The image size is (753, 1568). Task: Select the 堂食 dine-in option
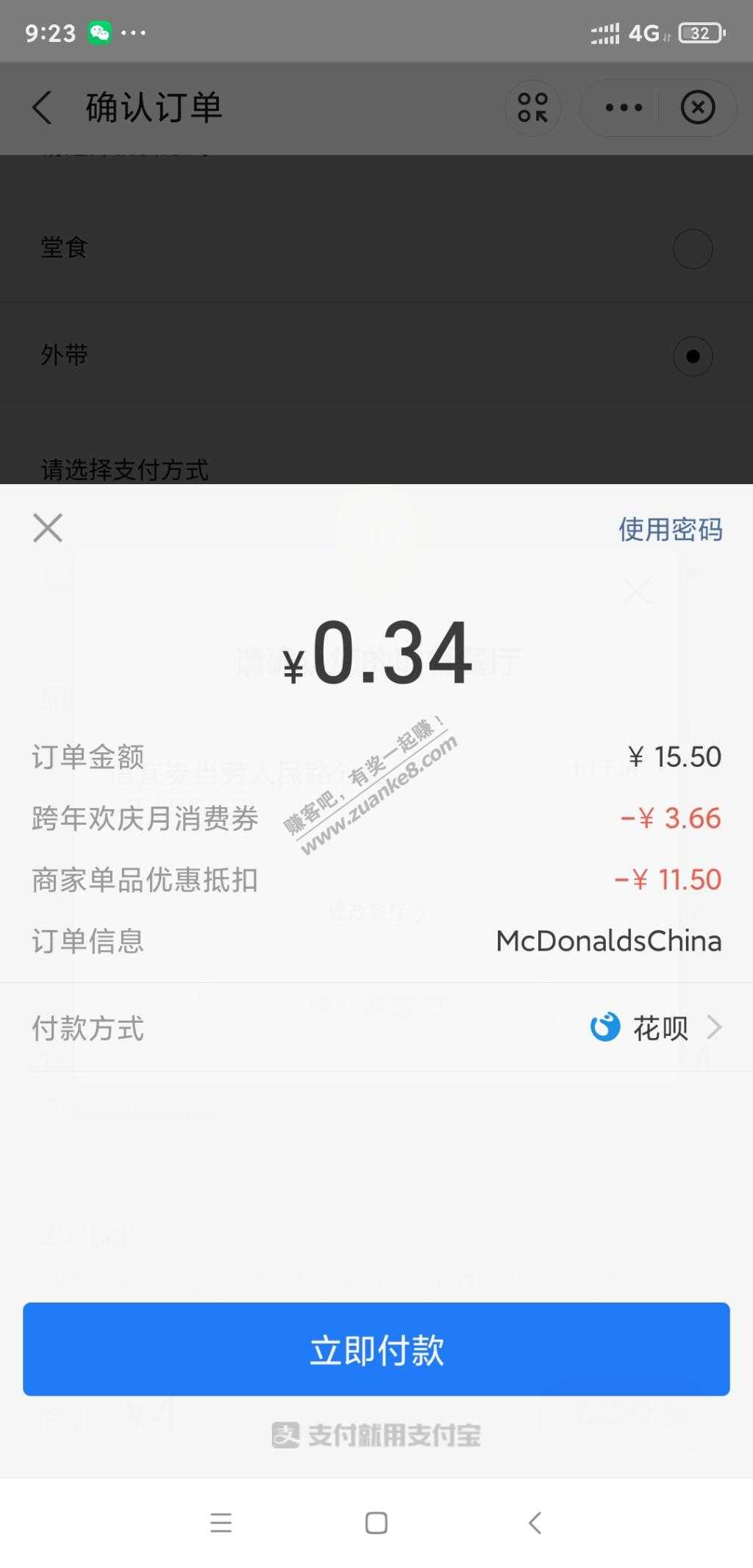pos(376,249)
